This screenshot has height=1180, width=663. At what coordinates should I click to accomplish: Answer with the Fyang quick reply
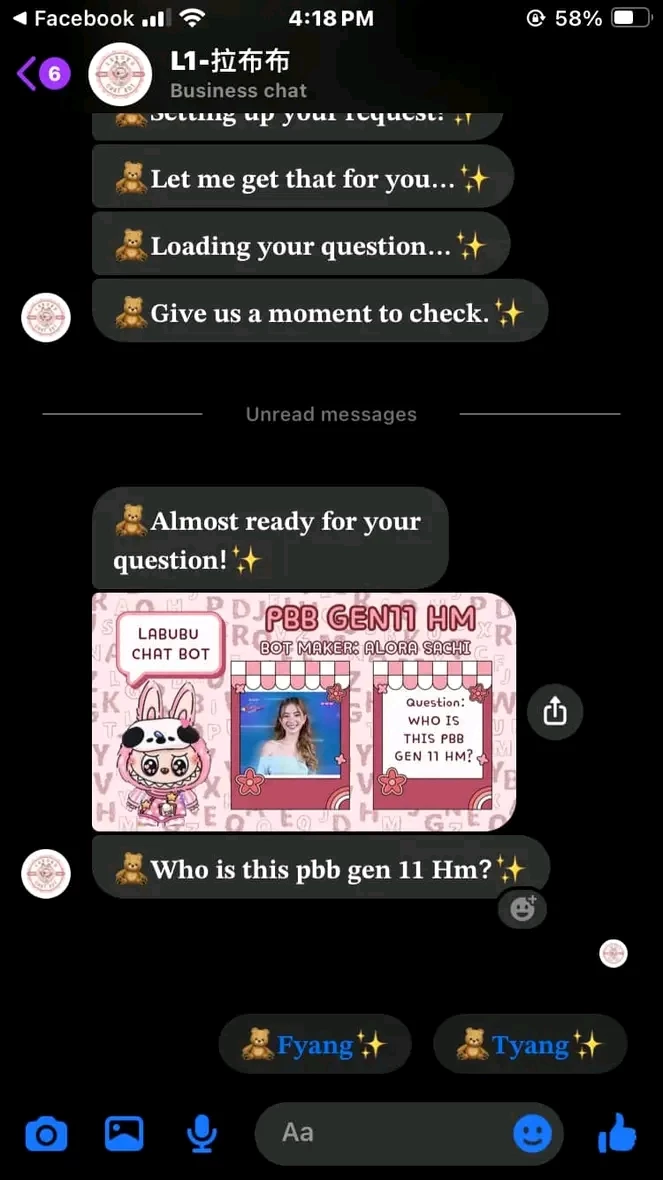[x=315, y=1044]
